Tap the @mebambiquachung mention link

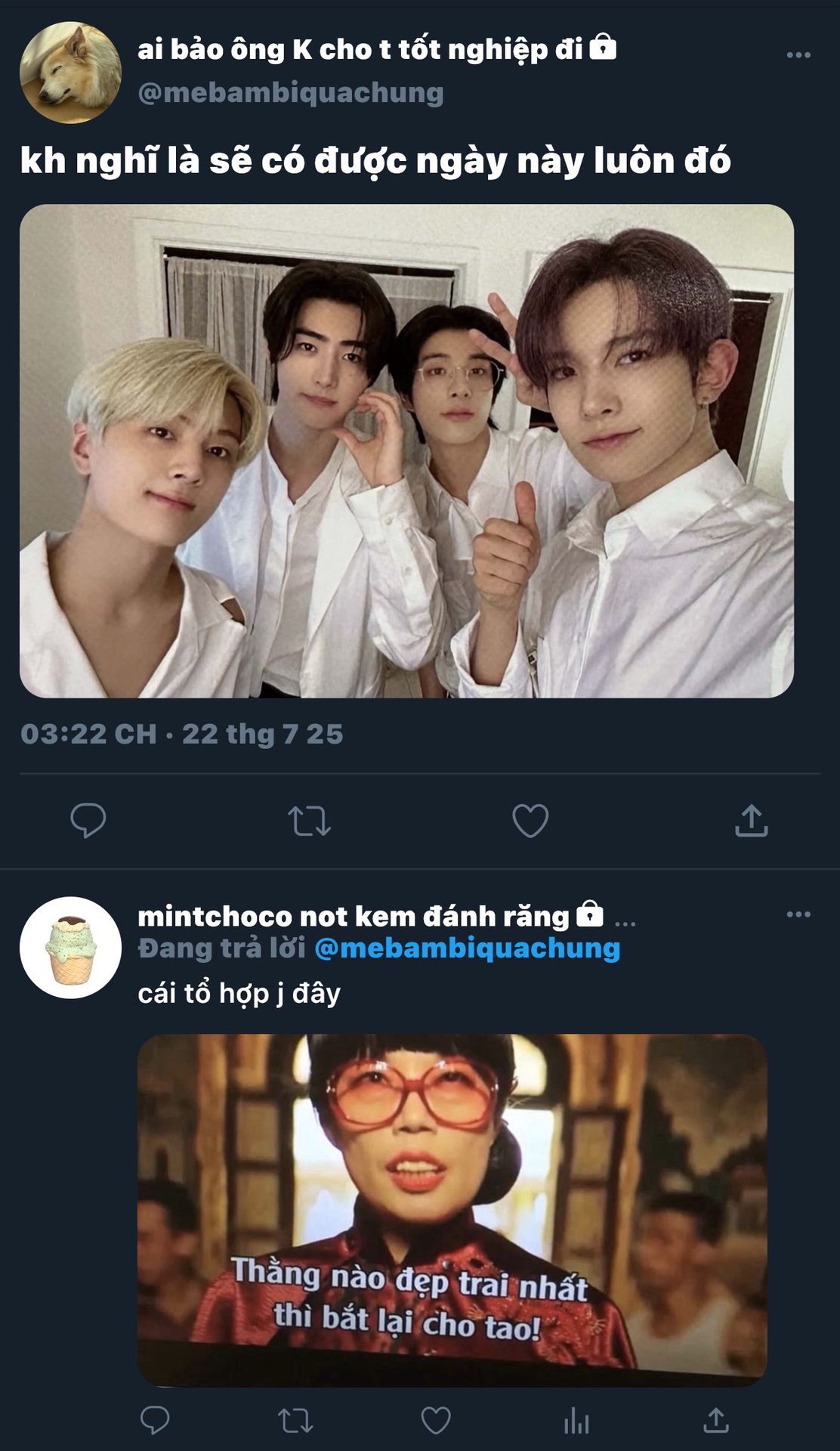tap(467, 948)
